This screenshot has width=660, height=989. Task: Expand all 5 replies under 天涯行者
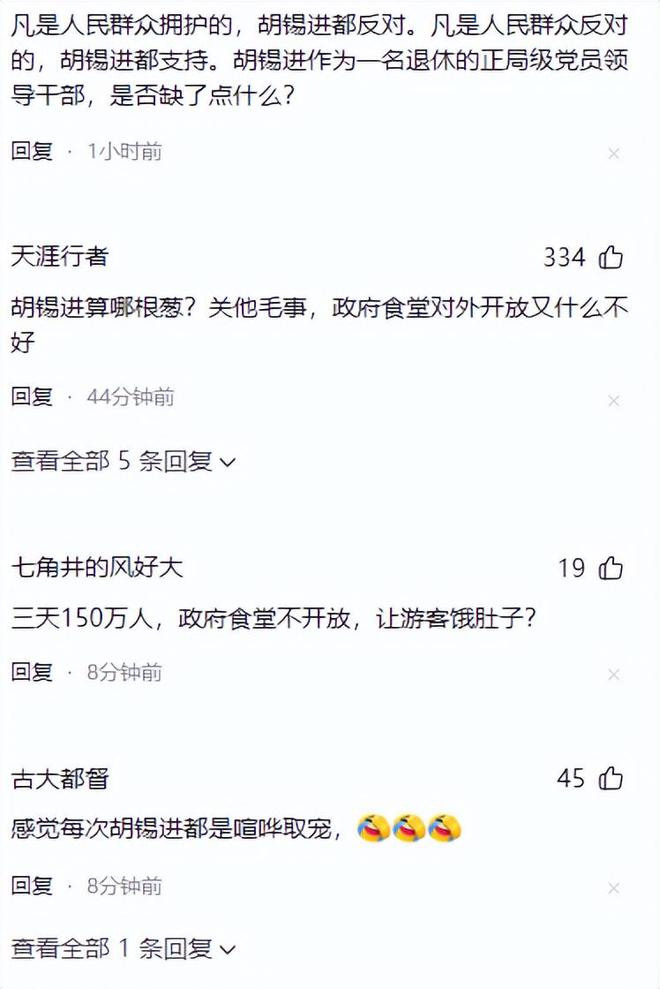pos(123,461)
